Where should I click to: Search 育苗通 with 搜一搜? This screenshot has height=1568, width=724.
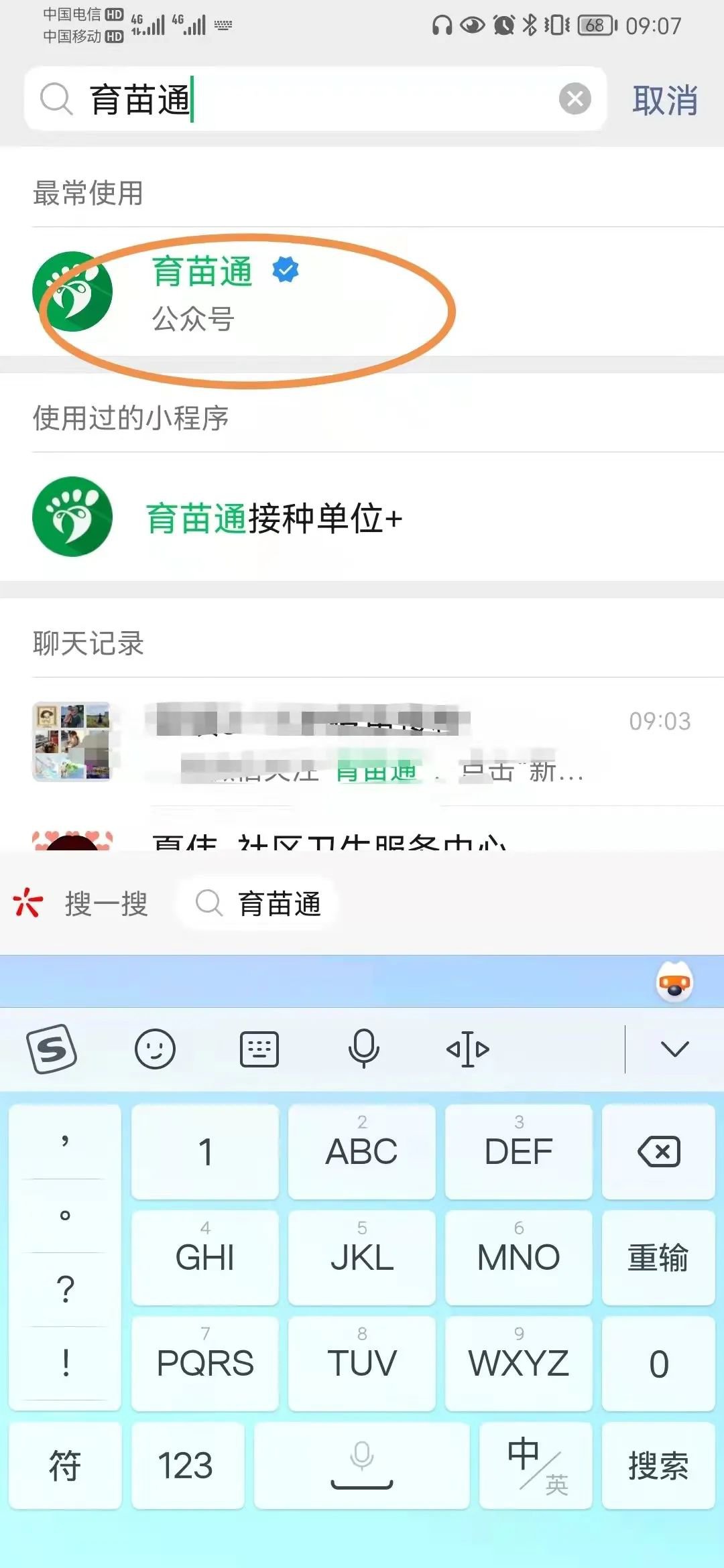click(258, 904)
